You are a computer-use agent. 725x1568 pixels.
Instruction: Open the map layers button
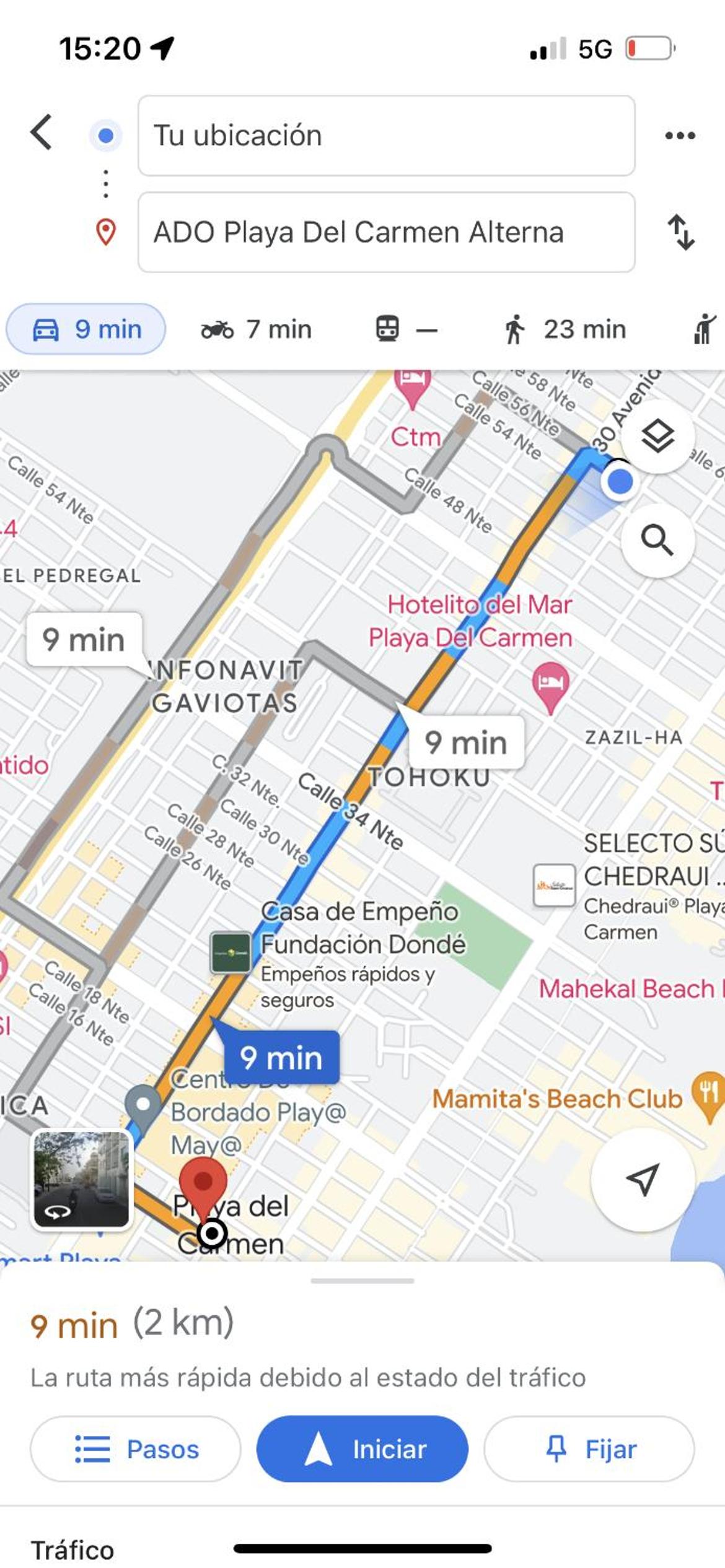(657, 437)
